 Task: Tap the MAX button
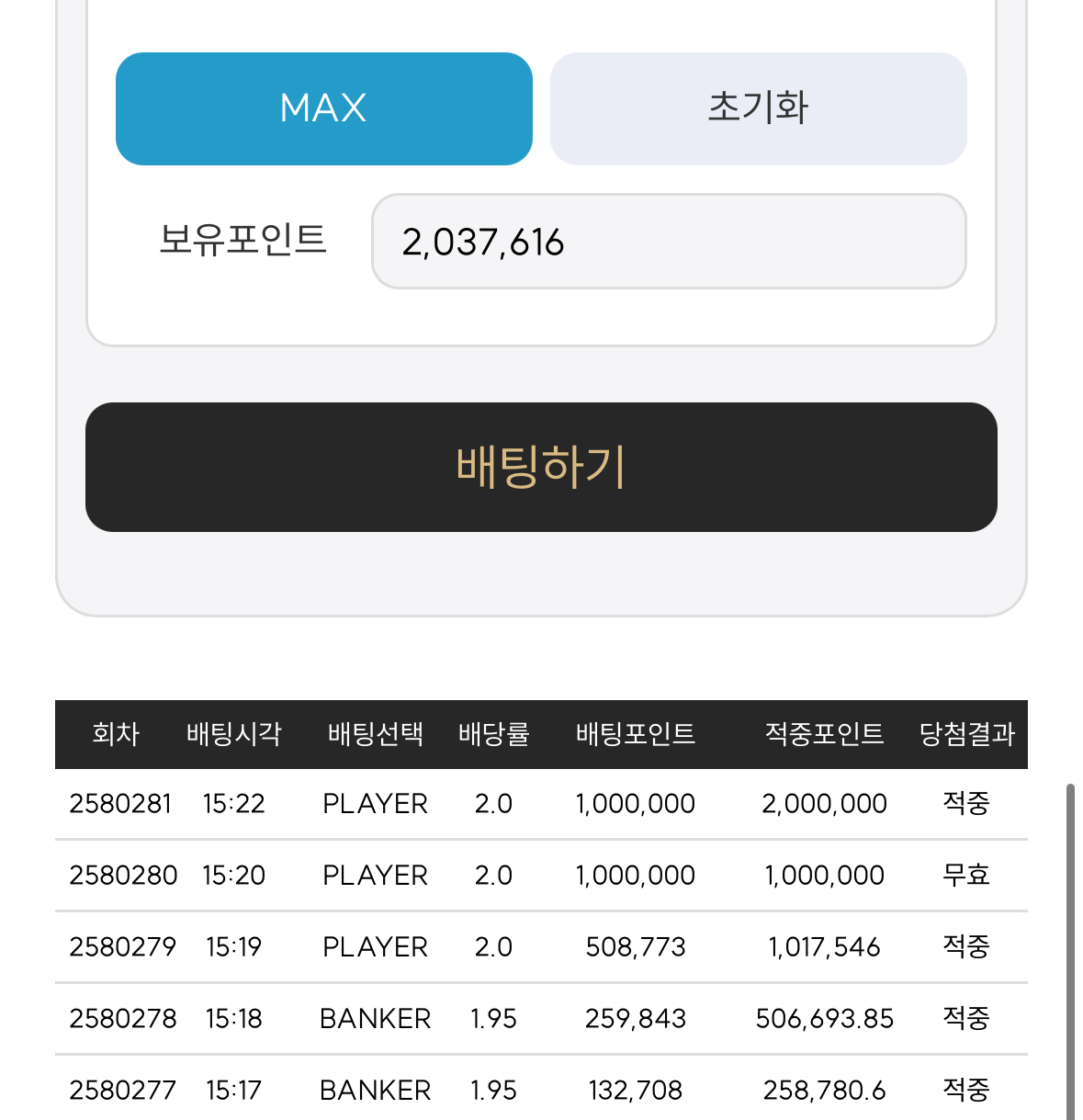click(x=323, y=108)
